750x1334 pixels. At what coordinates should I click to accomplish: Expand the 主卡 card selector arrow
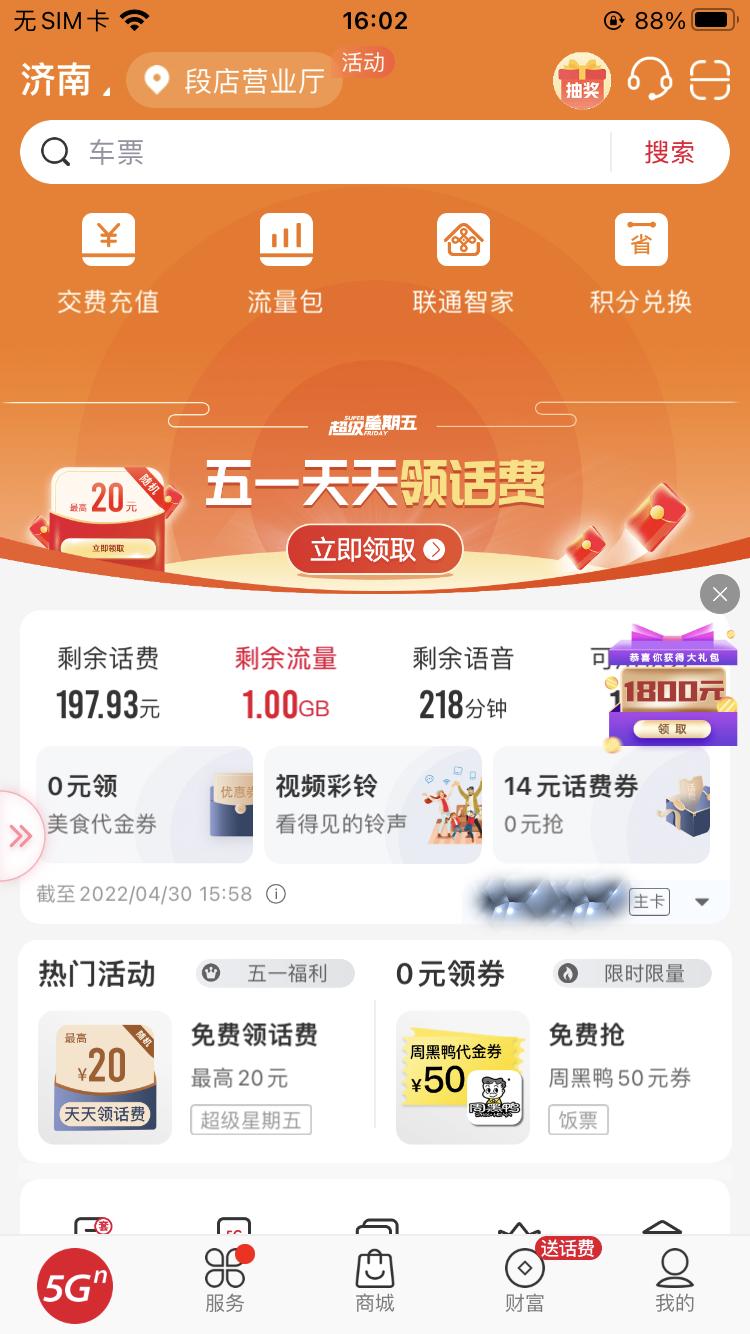pos(703,901)
